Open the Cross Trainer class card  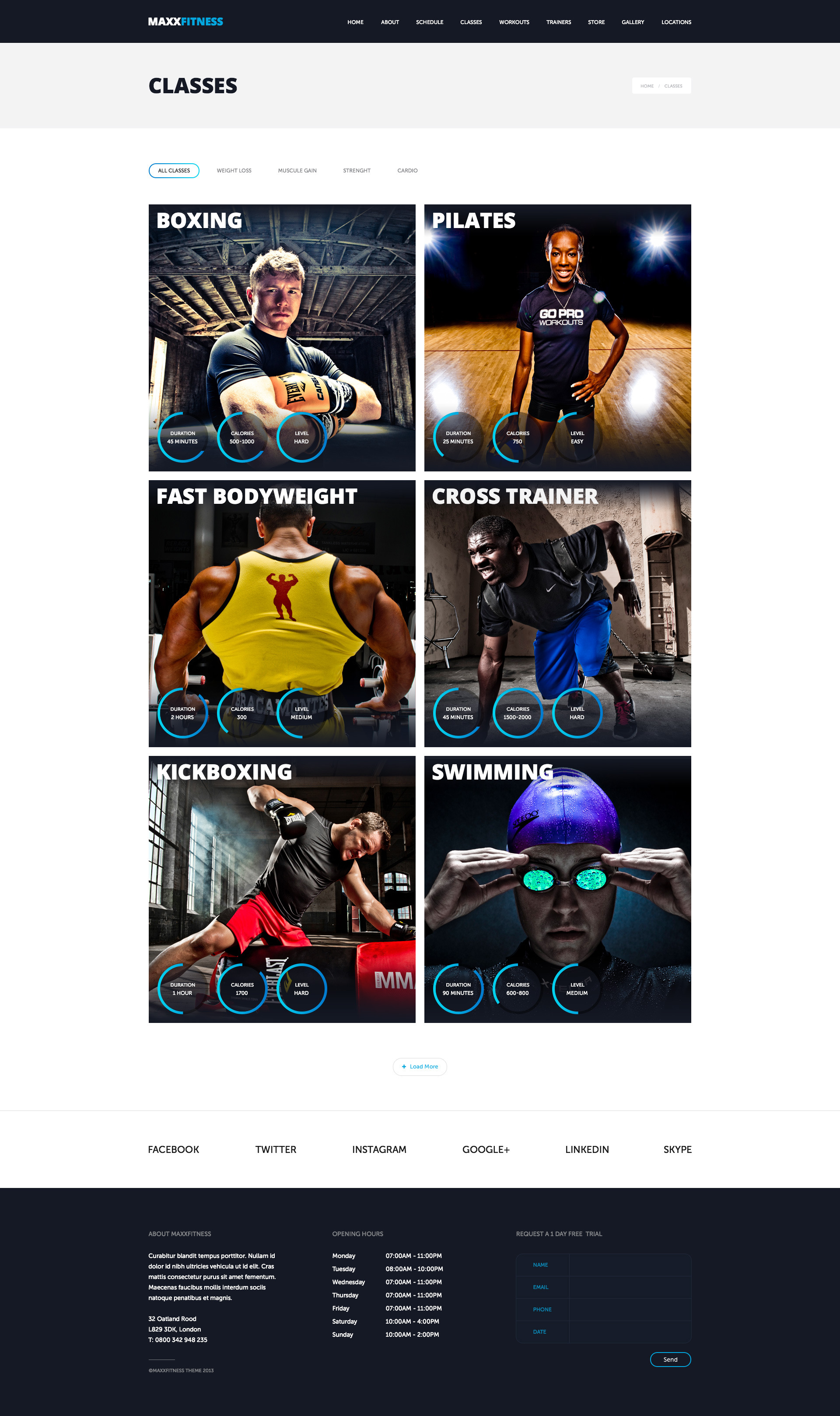(557, 613)
